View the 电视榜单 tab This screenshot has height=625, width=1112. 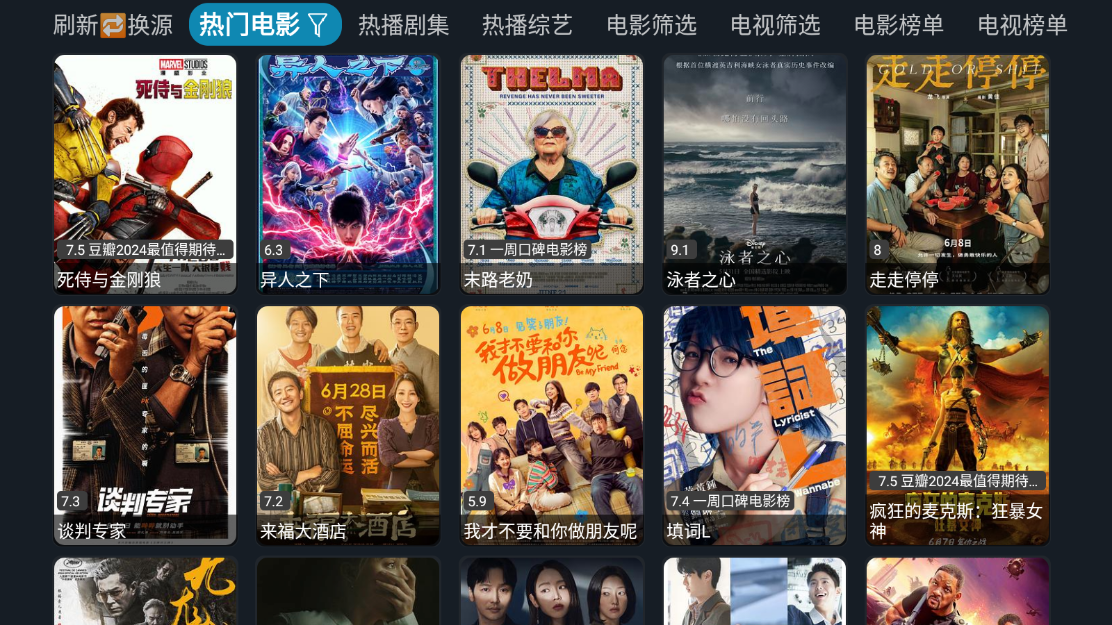pyautogui.click(x=1022, y=25)
